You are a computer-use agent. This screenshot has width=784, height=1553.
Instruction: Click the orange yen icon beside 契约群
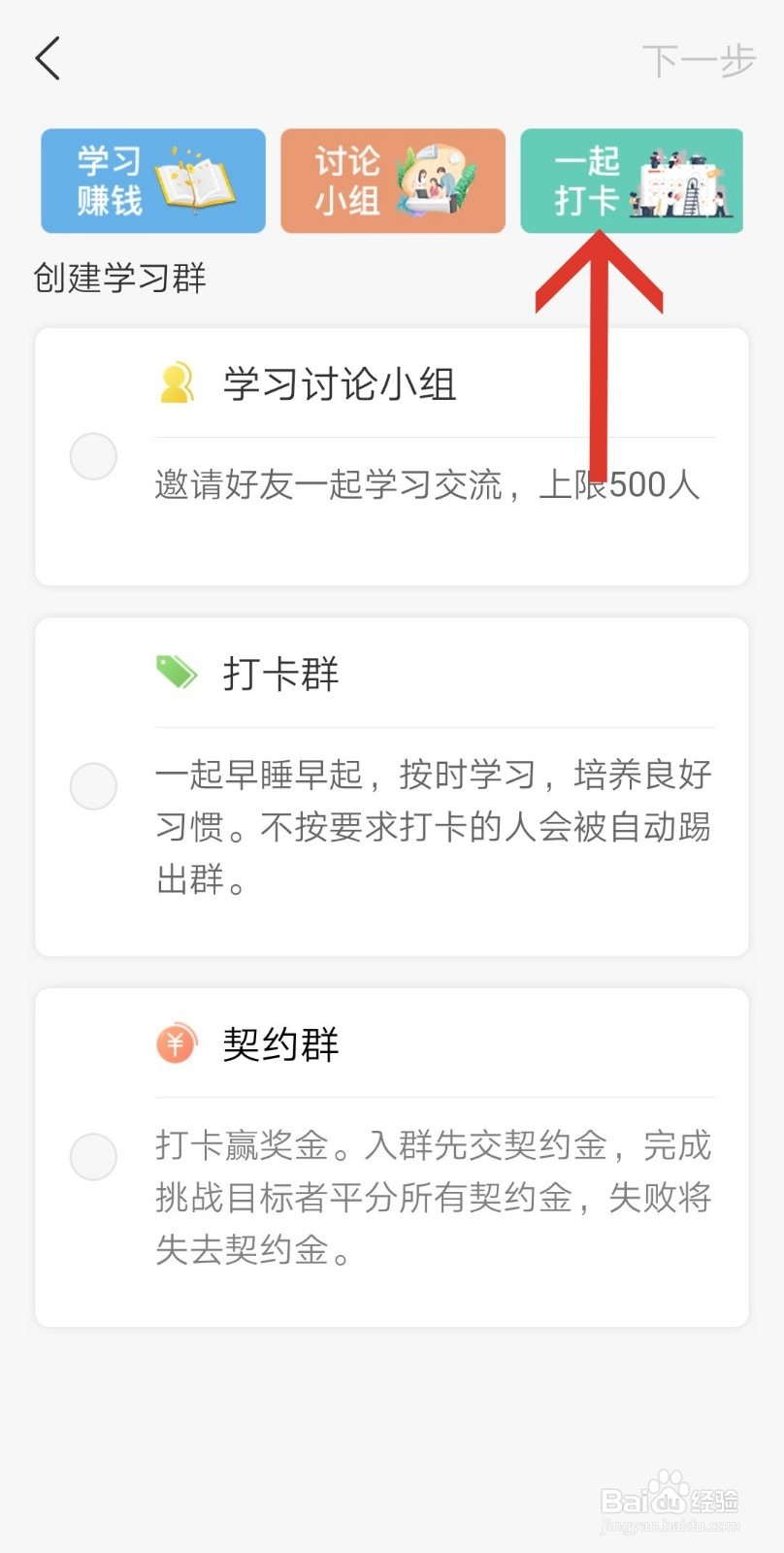click(x=176, y=1045)
